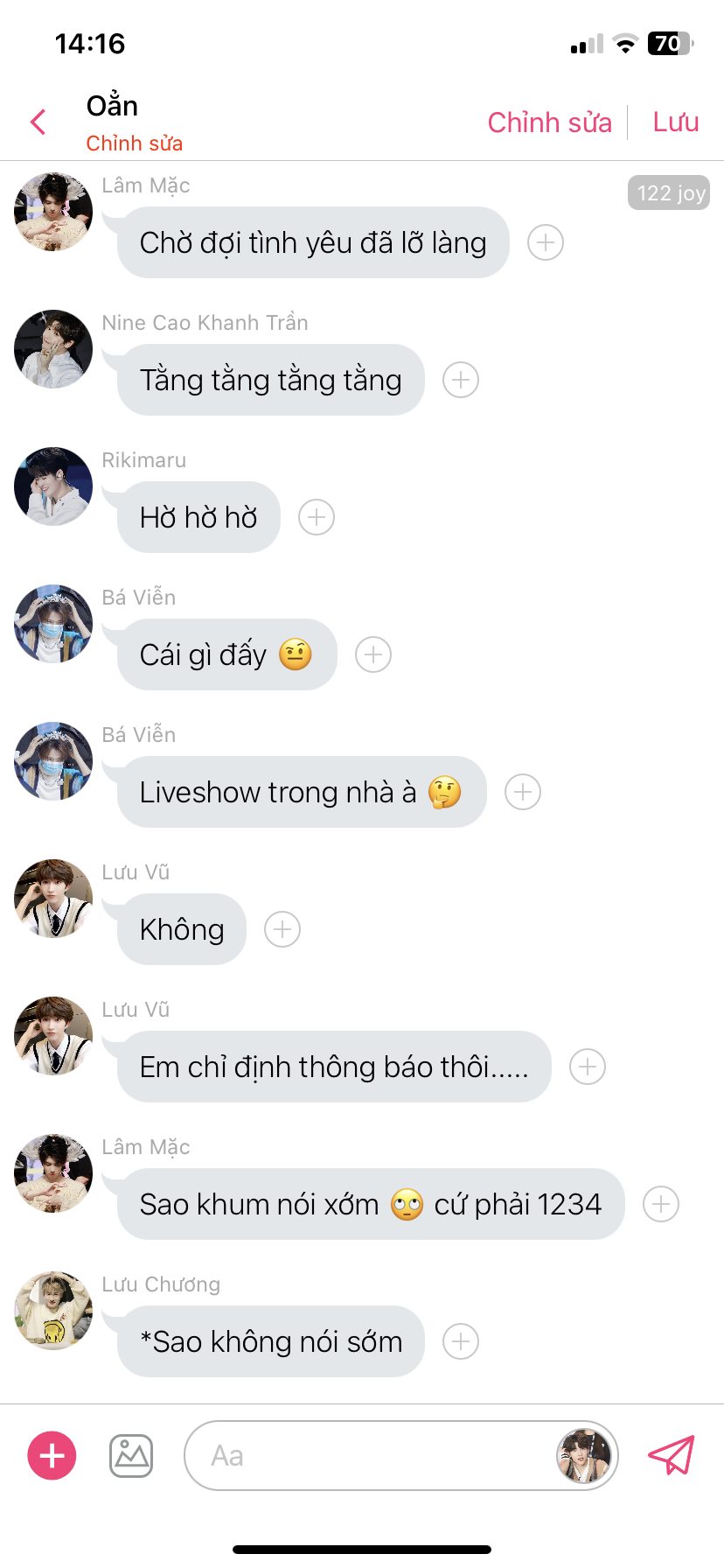Tap plus next to "Liveshow trong nhà à"
This screenshot has height=1568, width=724.
coord(523,792)
